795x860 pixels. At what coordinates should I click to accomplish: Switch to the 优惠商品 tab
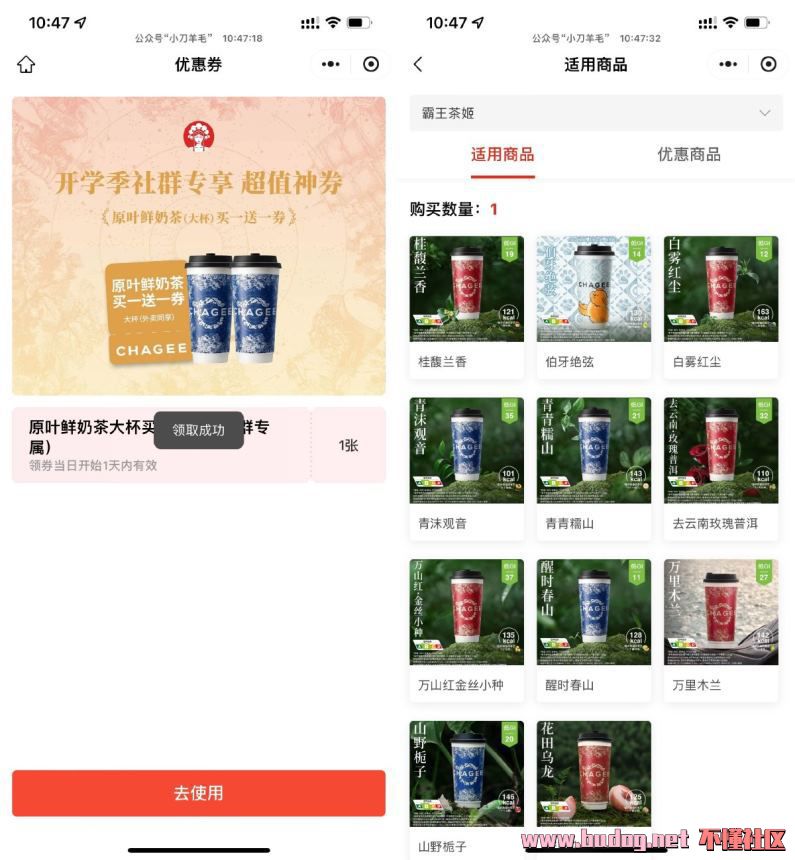click(x=688, y=154)
